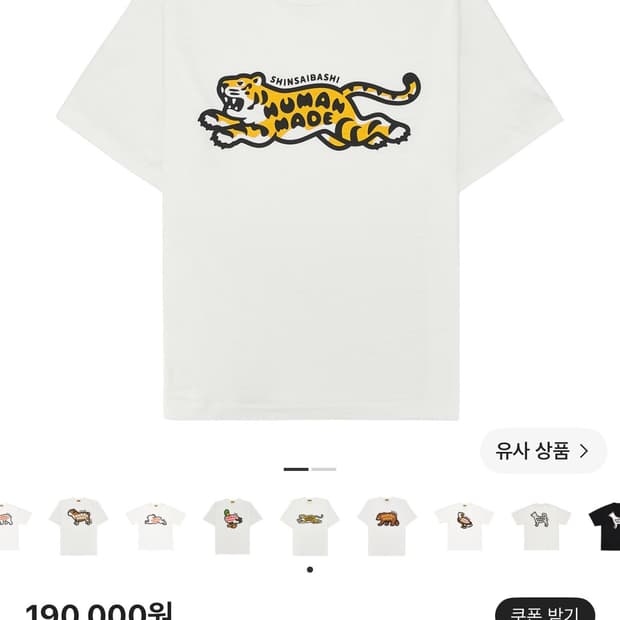Open the main tiger t-shirt product image
Image resolution: width=620 pixels, height=620 pixels.
click(310, 210)
